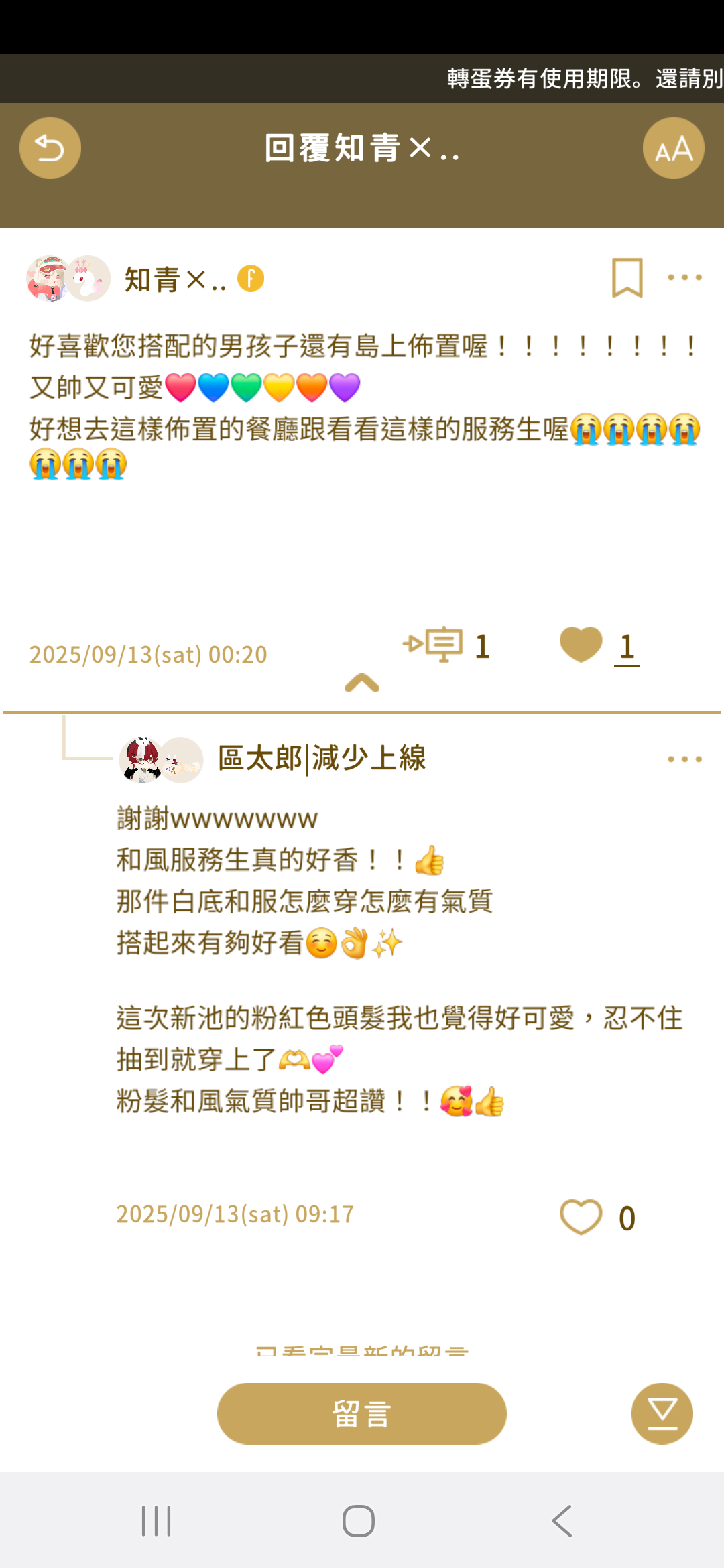This screenshot has height=1568, width=724.
Task: Open more options on the 知青×.. post
Action: click(x=684, y=277)
